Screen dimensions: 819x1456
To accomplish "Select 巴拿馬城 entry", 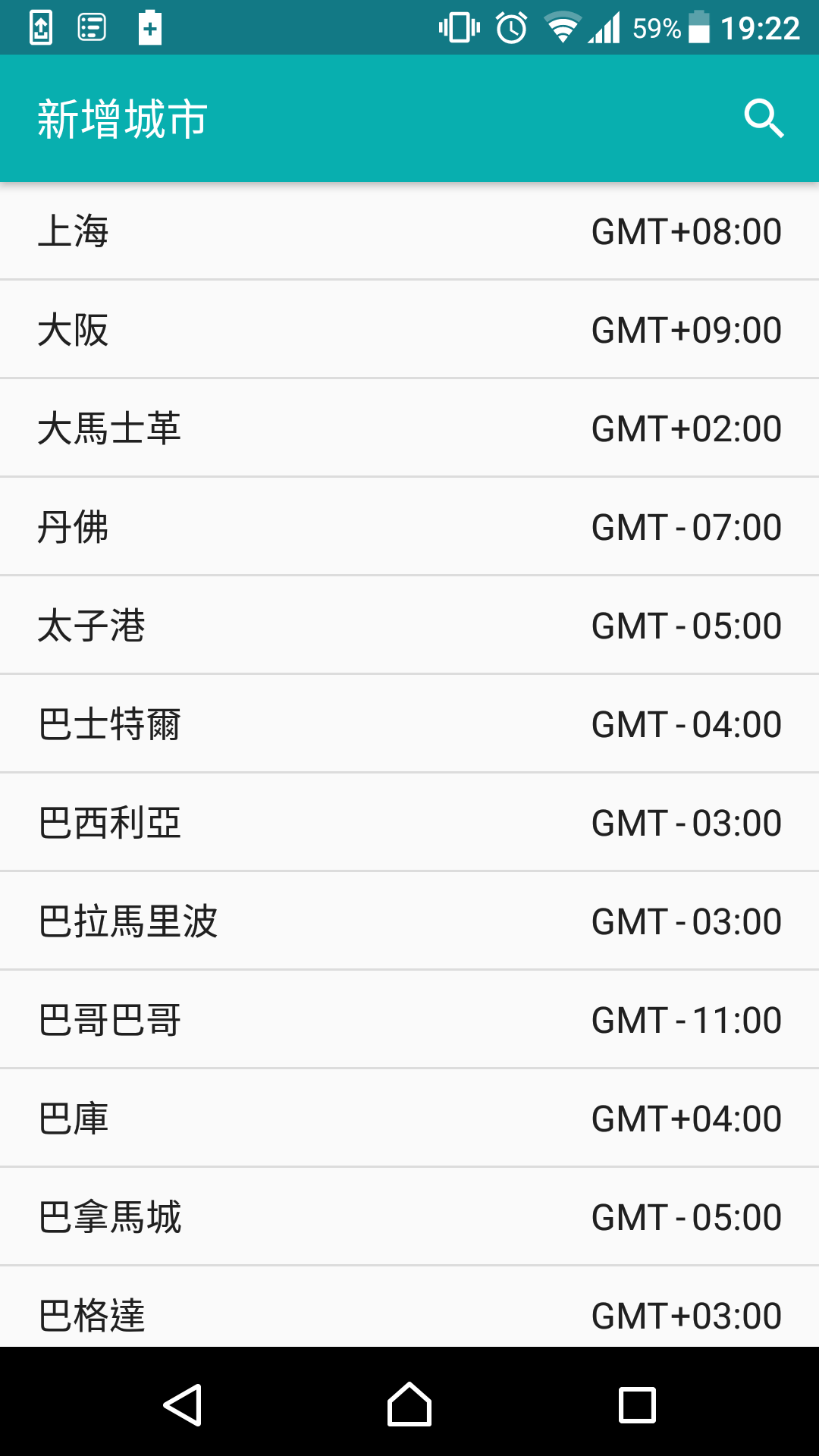I will (x=409, y=1216).
